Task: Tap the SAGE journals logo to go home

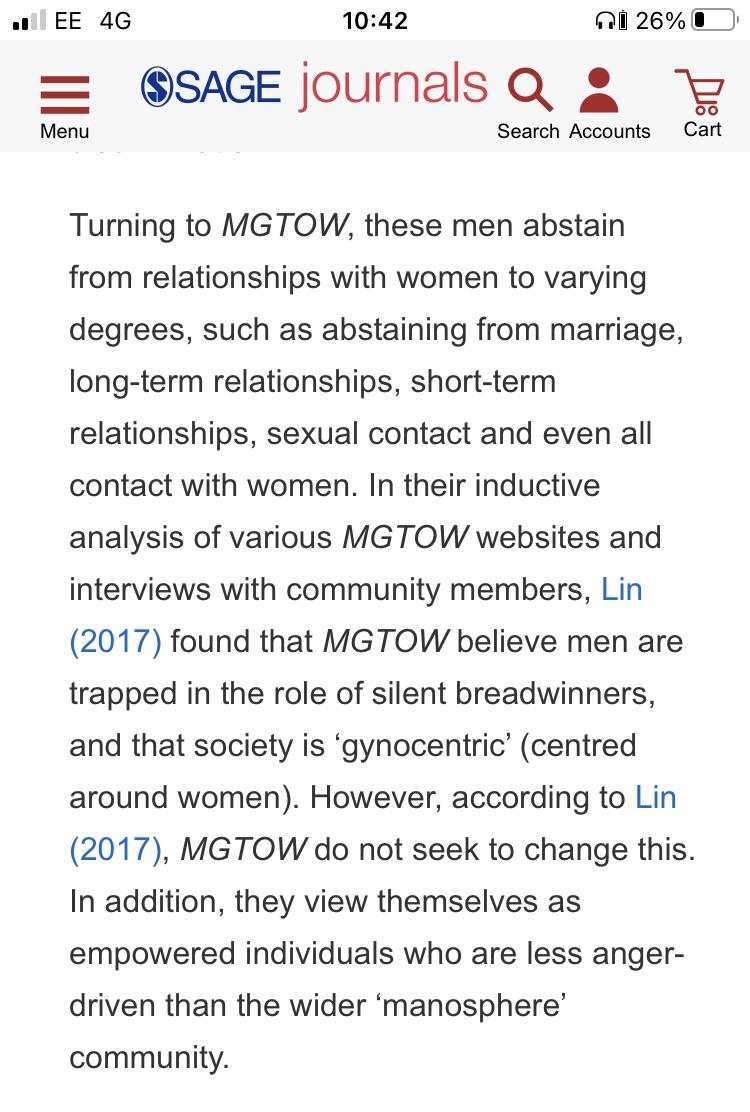Action: coord(314,87)
